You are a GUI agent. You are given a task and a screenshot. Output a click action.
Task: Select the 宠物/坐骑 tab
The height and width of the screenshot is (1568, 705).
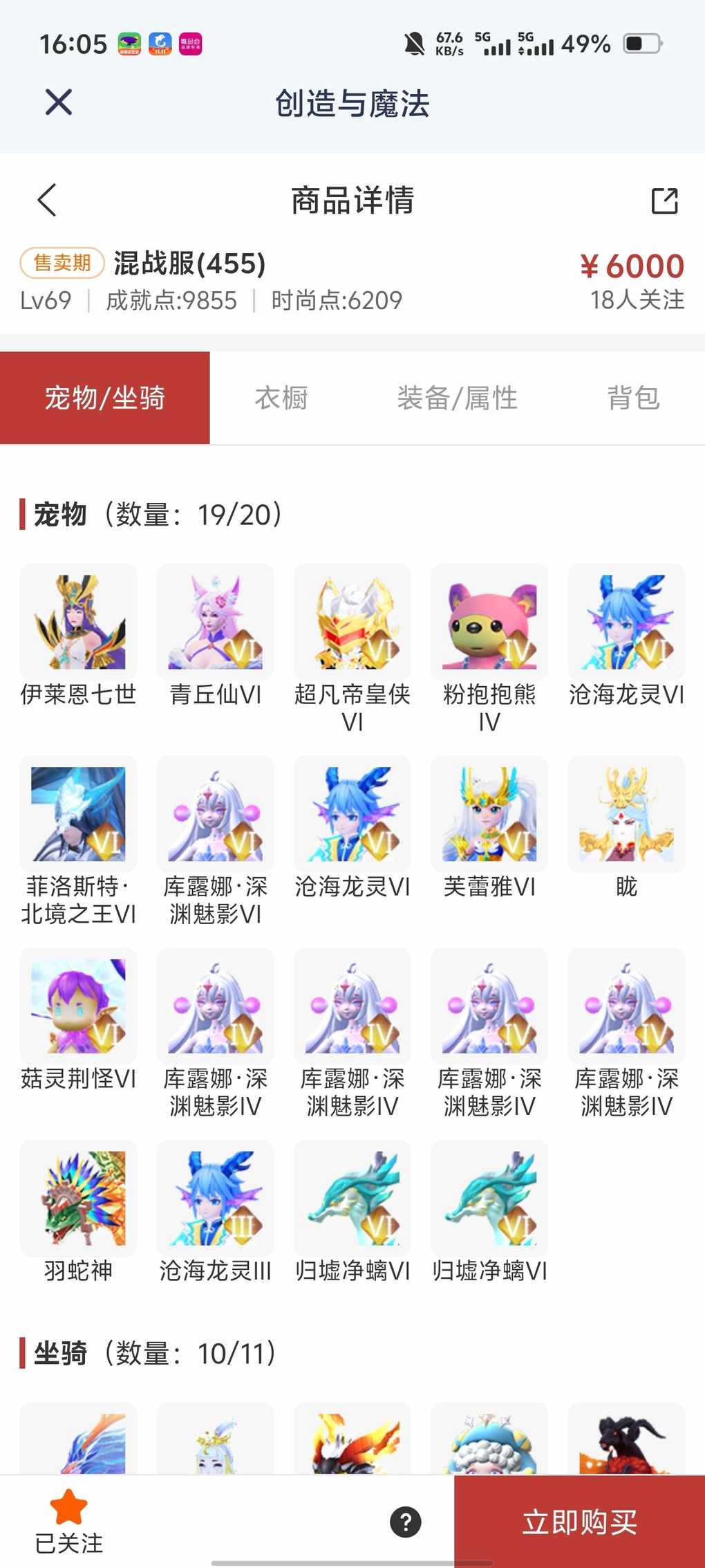[105, 398]
